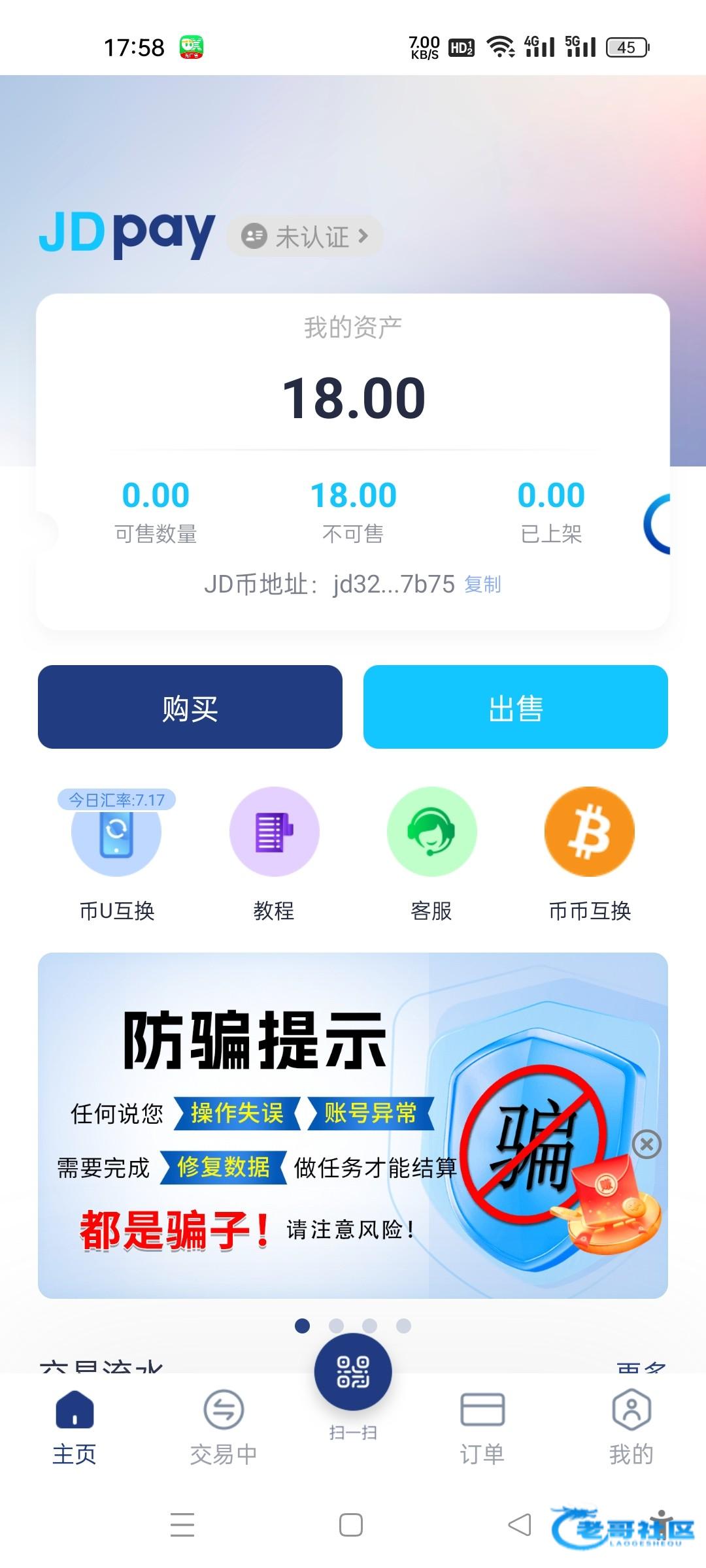Open the 教程 tutorial

(x=274, y=833)
